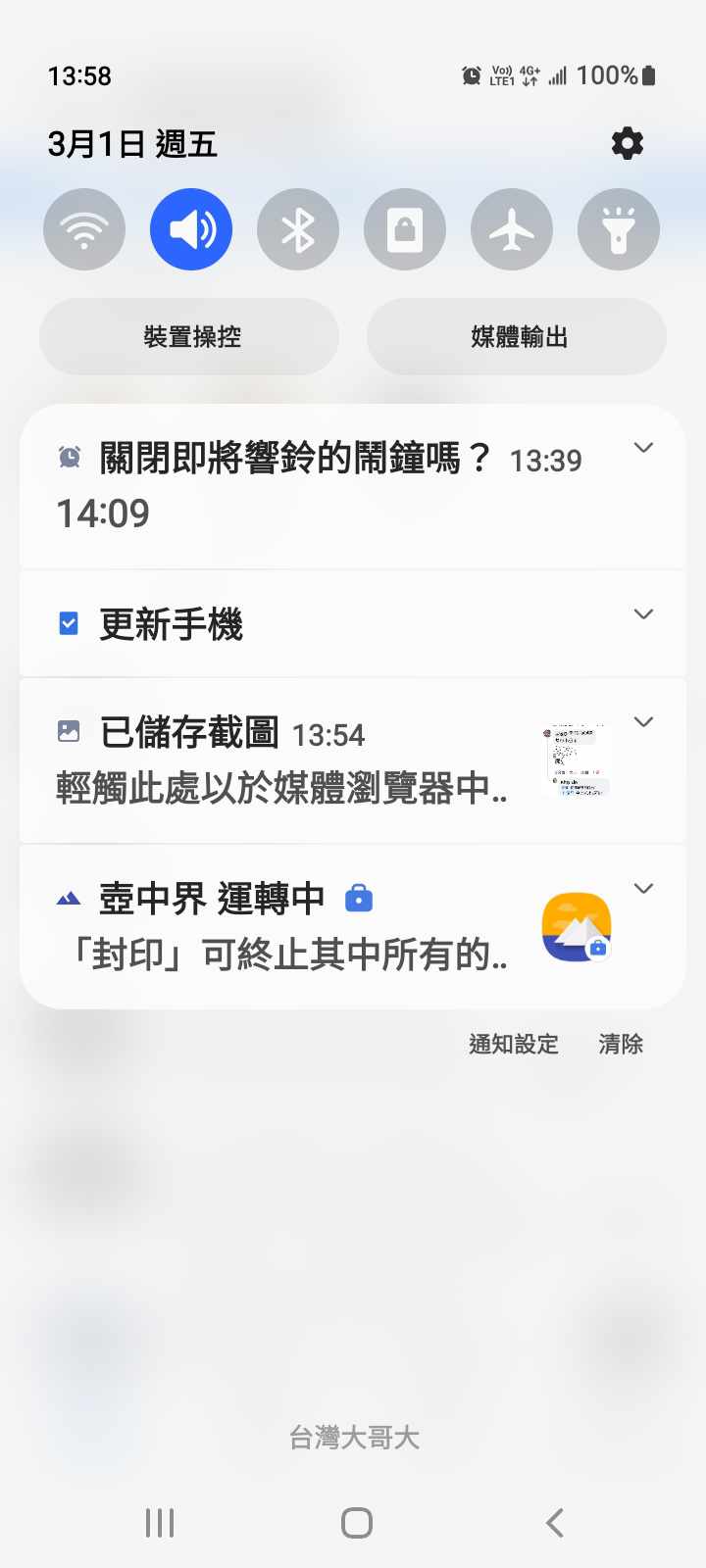Viewport: 706px width, 1568px height.
Task: Expand the 更新手機 notification chevron
Action: [x=643, y=614]
